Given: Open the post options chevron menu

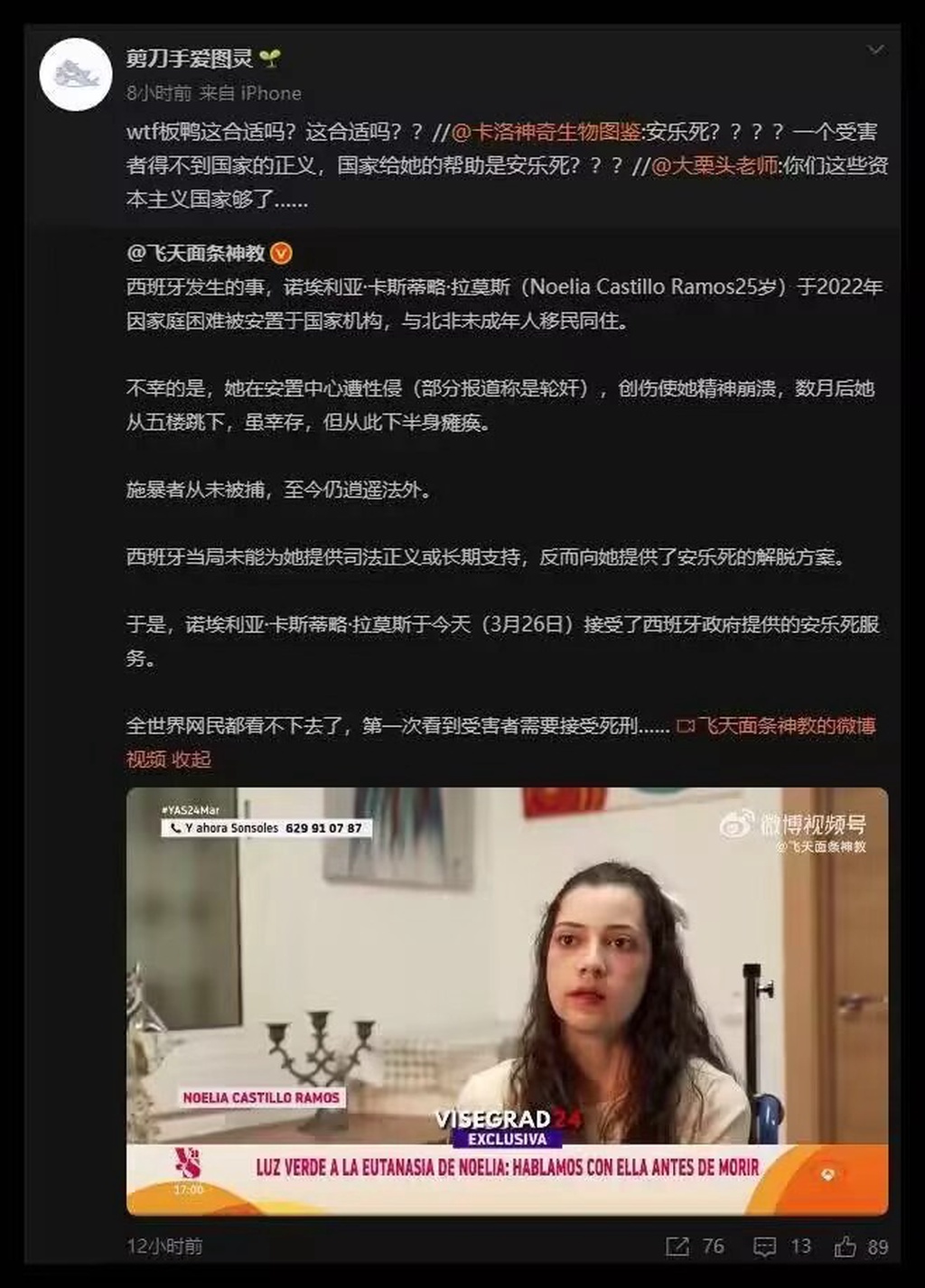Looking at the screenshot, I should pos(874,51).
